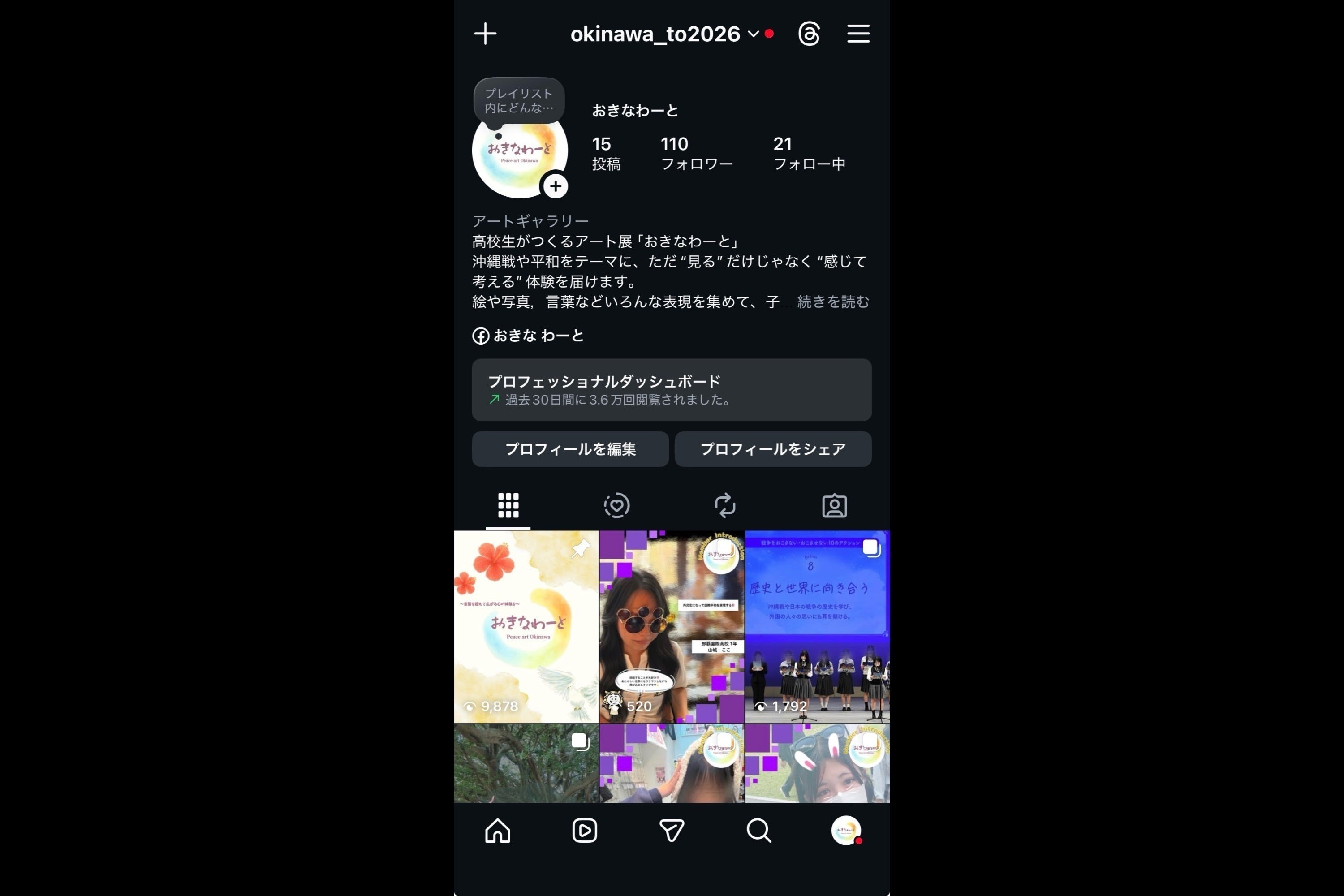View the 110 フォロワー list
This screenshot has height=896, width=1344.
tap(696, 153)
